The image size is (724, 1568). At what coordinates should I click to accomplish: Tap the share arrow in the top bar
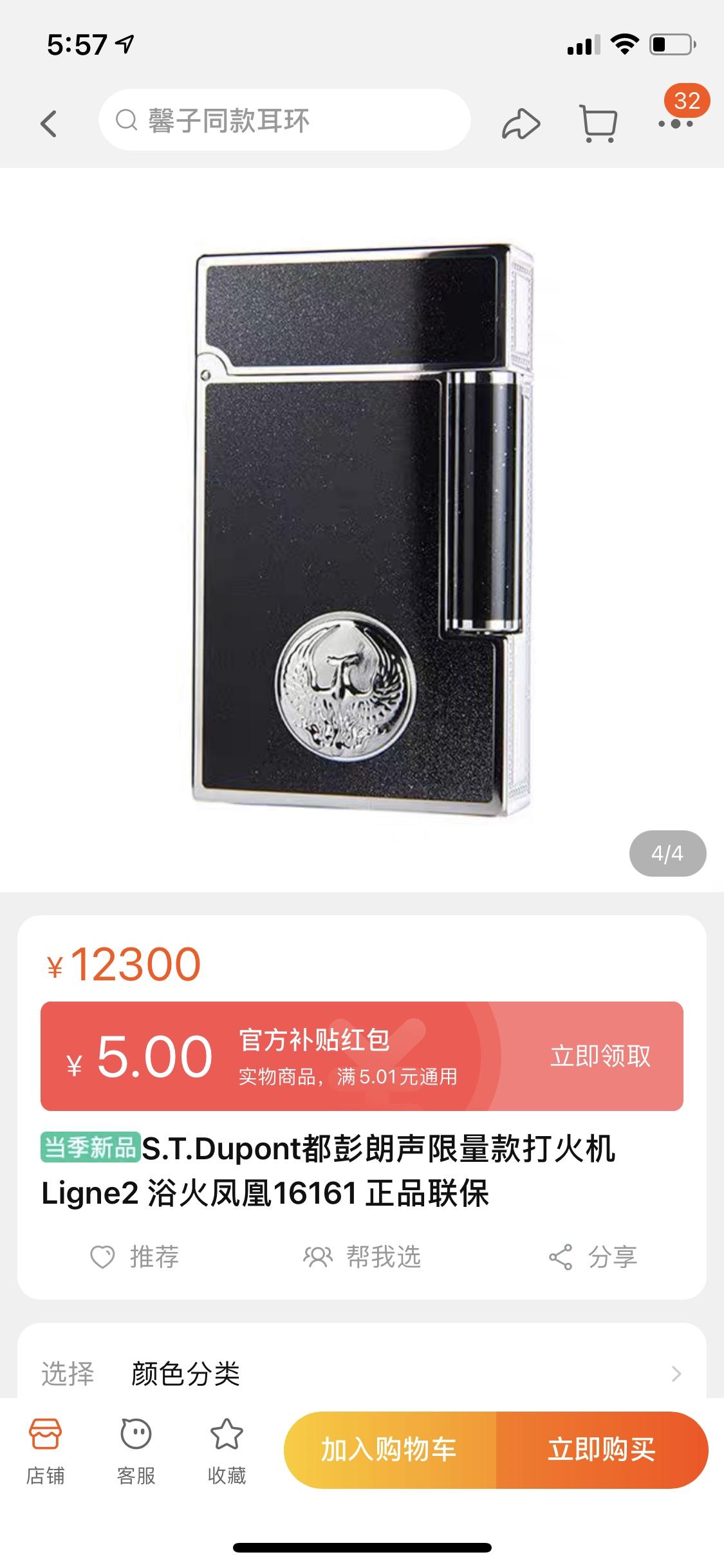point(520,123)
